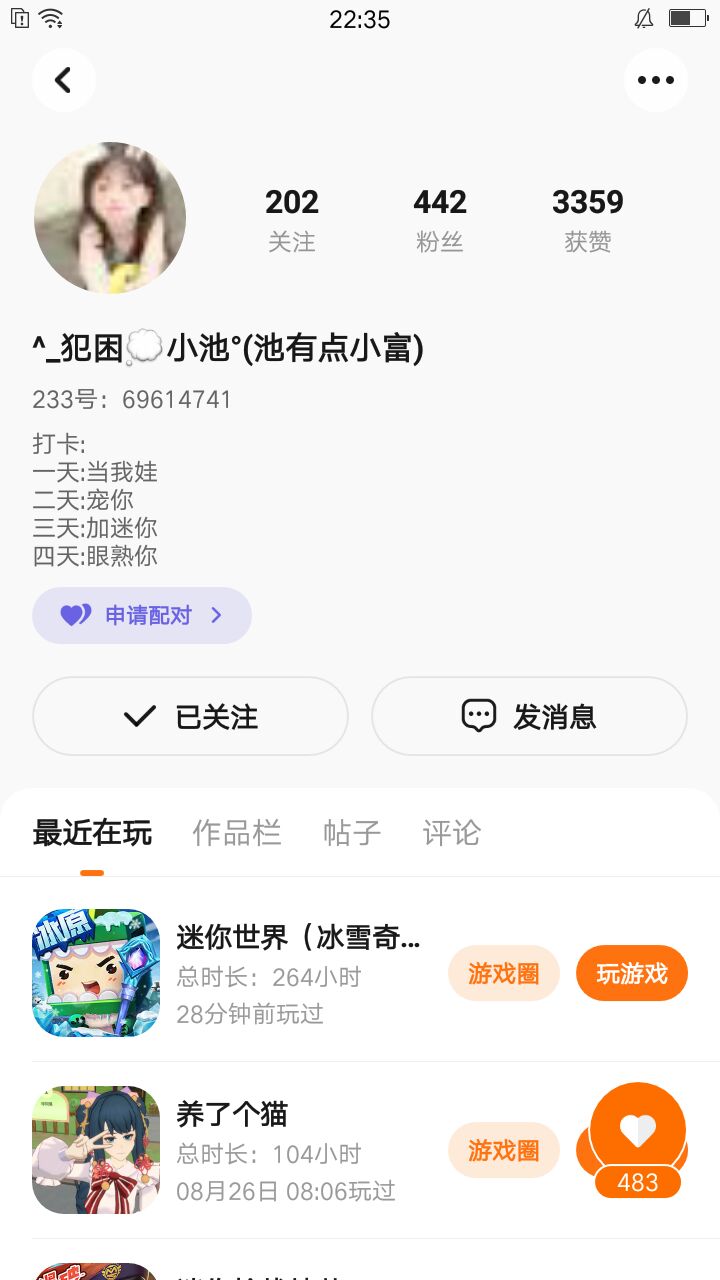Switch to the 最近在玩 tab

[x=92, y=833]
